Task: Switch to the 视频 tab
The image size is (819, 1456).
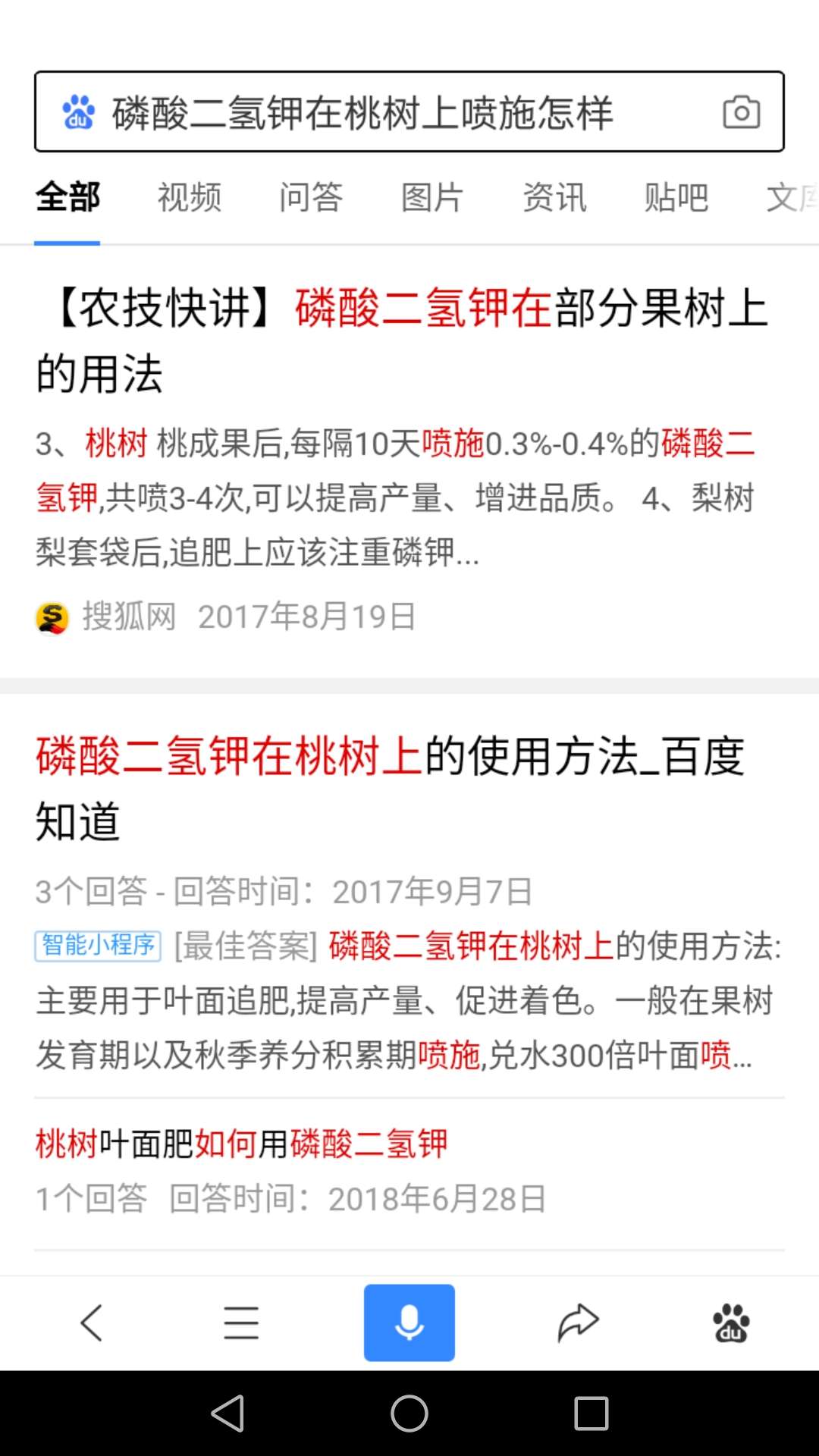Action: [190, 198]
